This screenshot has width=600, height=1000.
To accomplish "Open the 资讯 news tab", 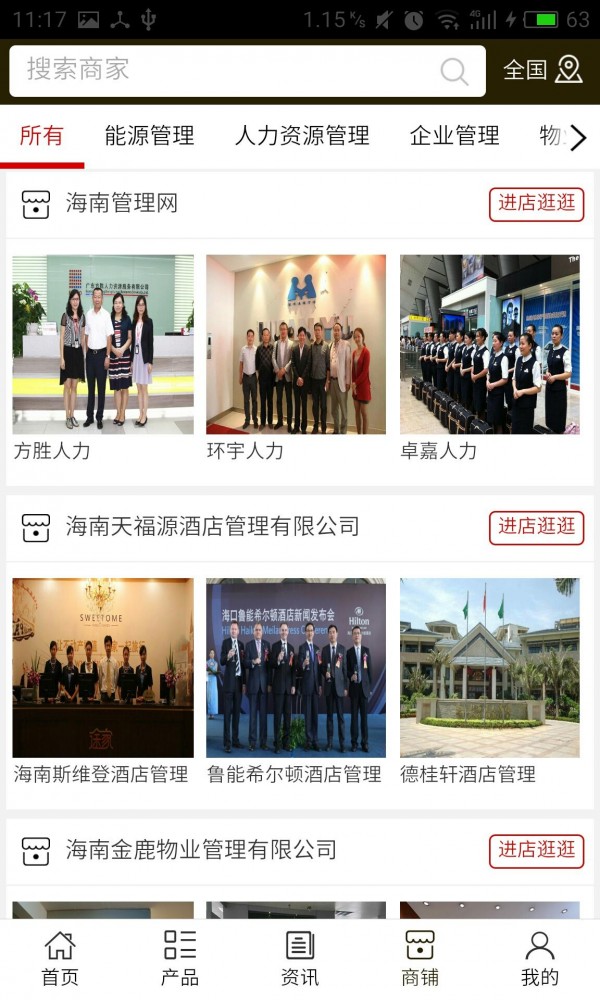I will pyautogui.click(x=300, y=959).
